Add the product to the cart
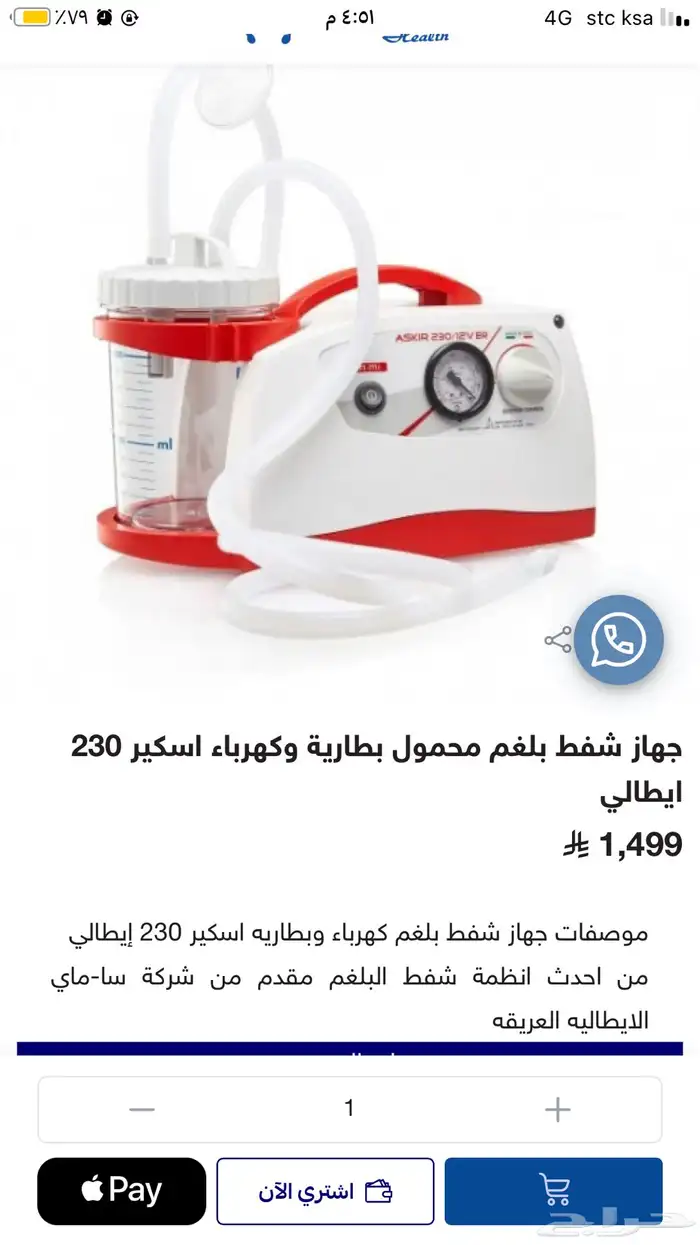Screen dimensions: 700x1245 click(553, 1191)
